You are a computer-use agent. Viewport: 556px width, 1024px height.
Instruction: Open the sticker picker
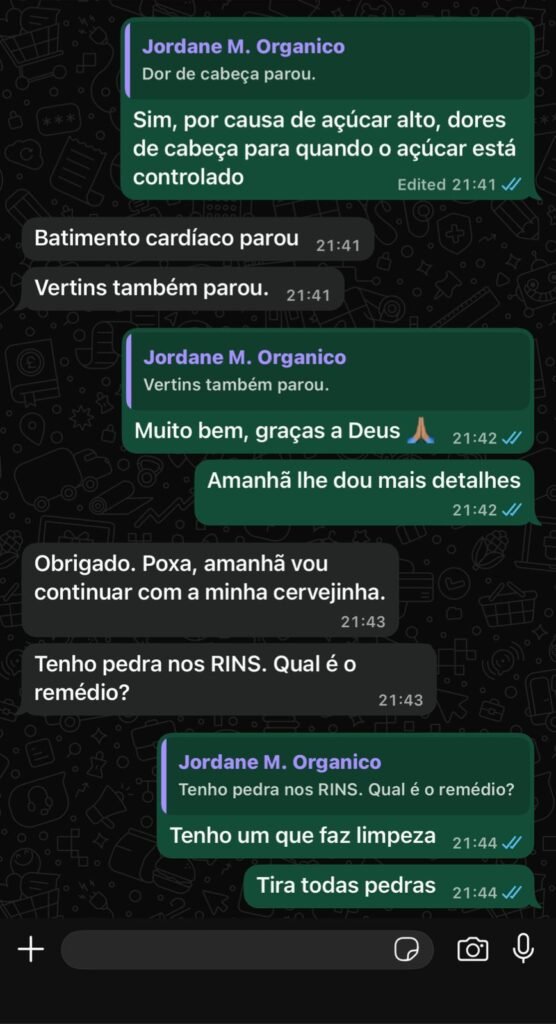pyautogui.click(x=406, y=950)
